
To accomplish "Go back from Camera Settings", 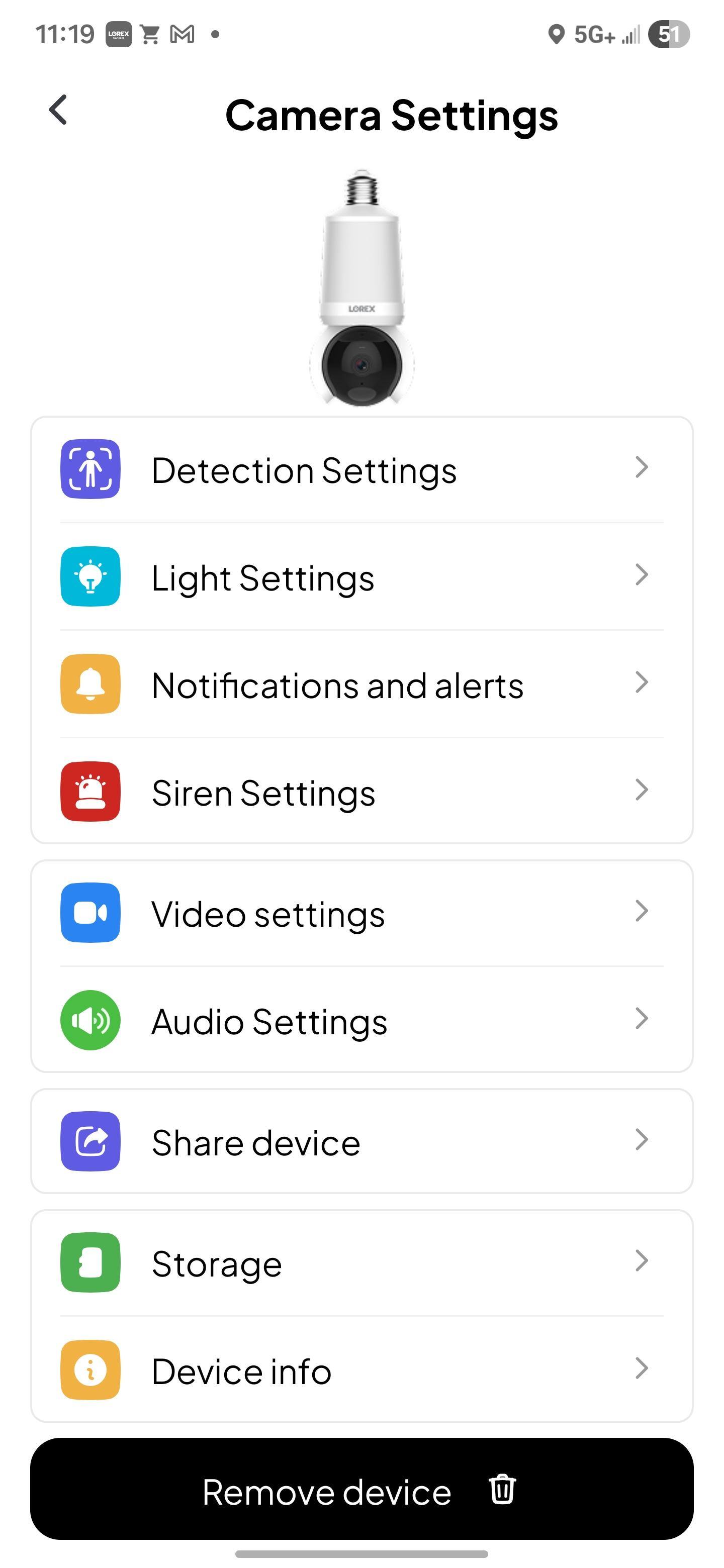I will click(x=58, y=110).
